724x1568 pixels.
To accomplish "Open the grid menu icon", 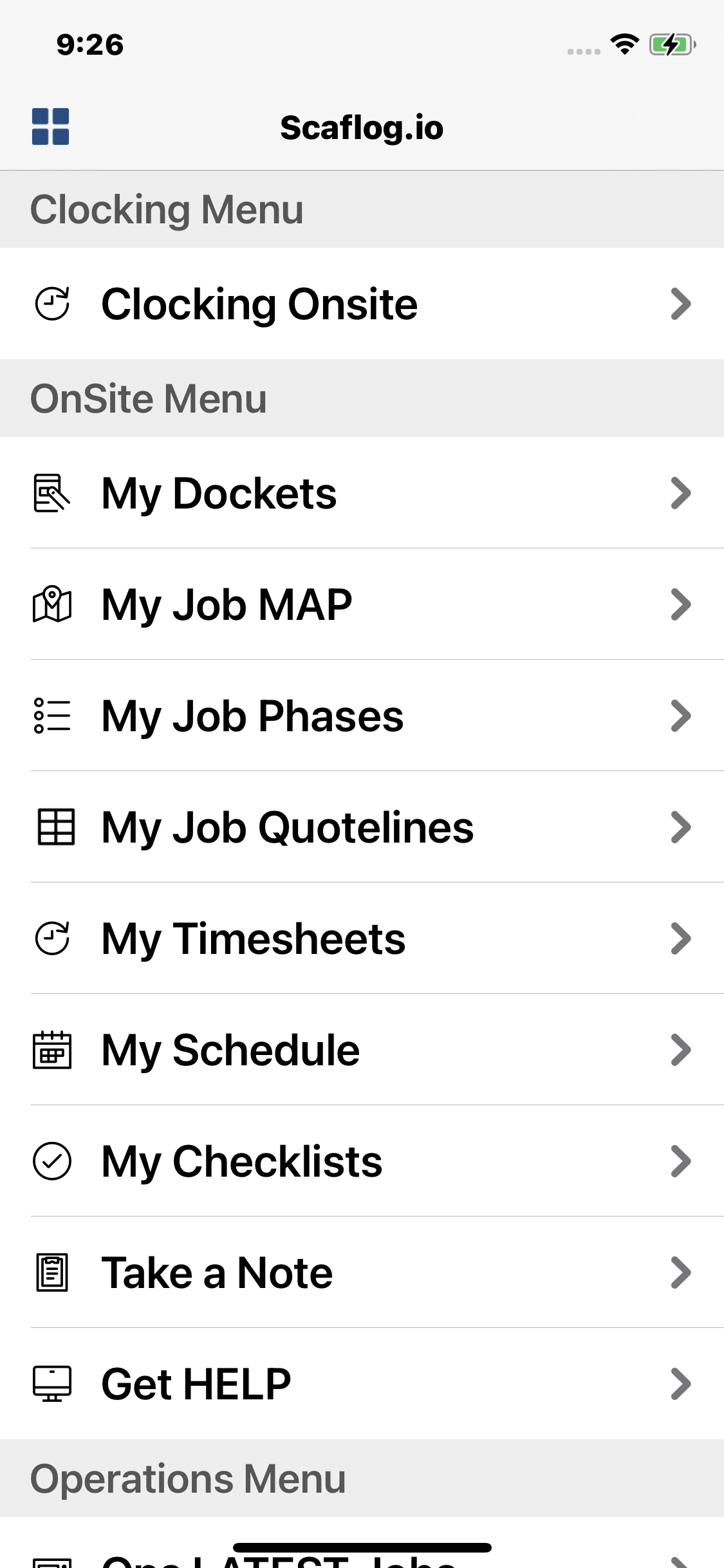I will (51, 127).
